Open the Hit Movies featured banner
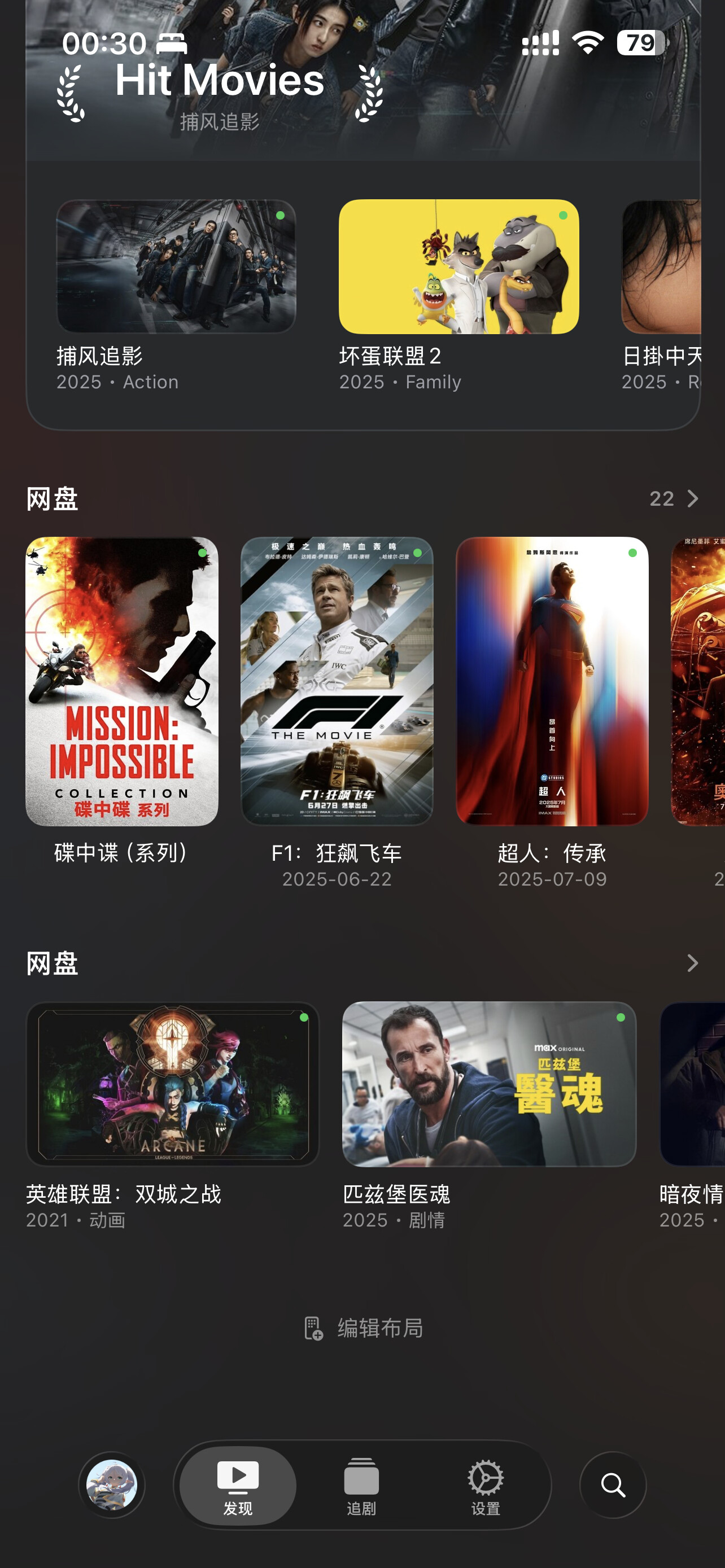Viewport: 725px width, 1568px height. point(363,80)
